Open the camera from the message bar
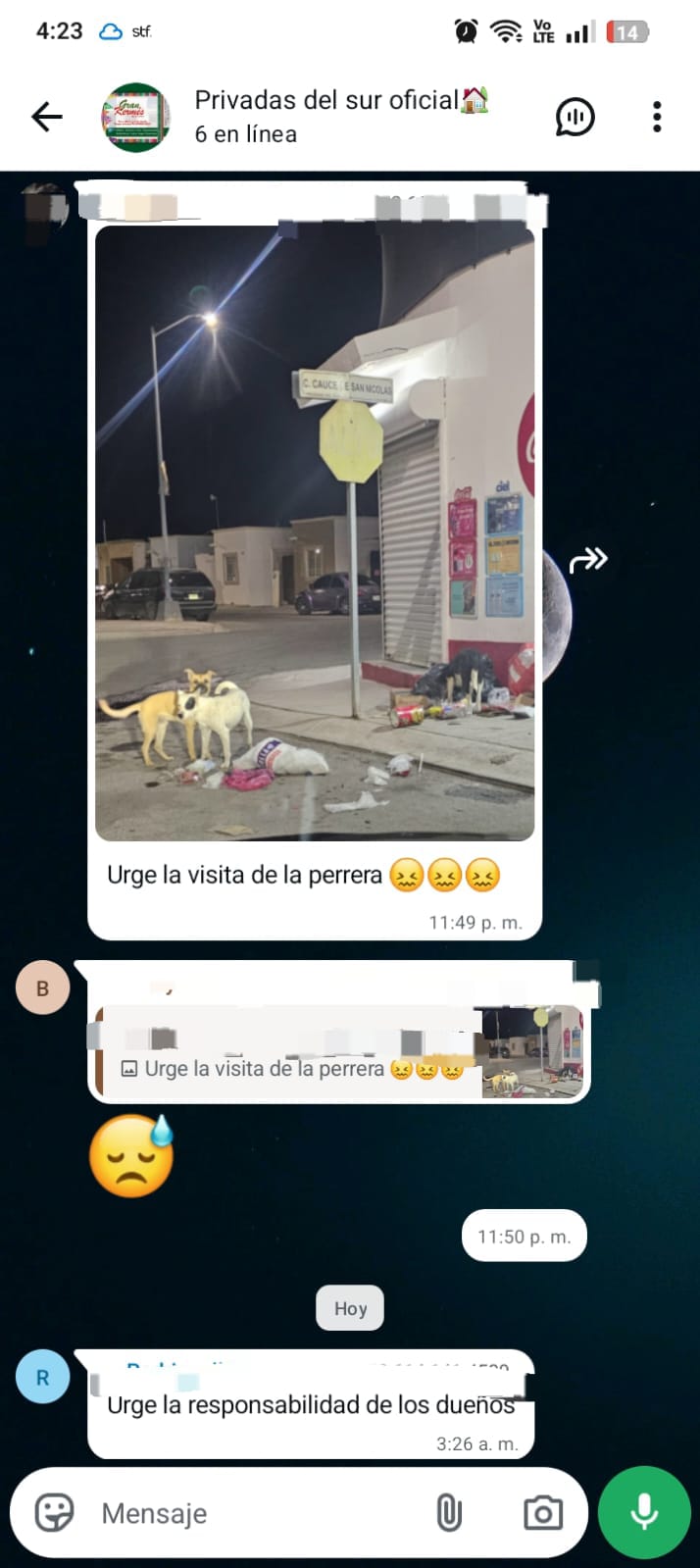The height and width of the screenshot is (1568, 700). 542,1513
